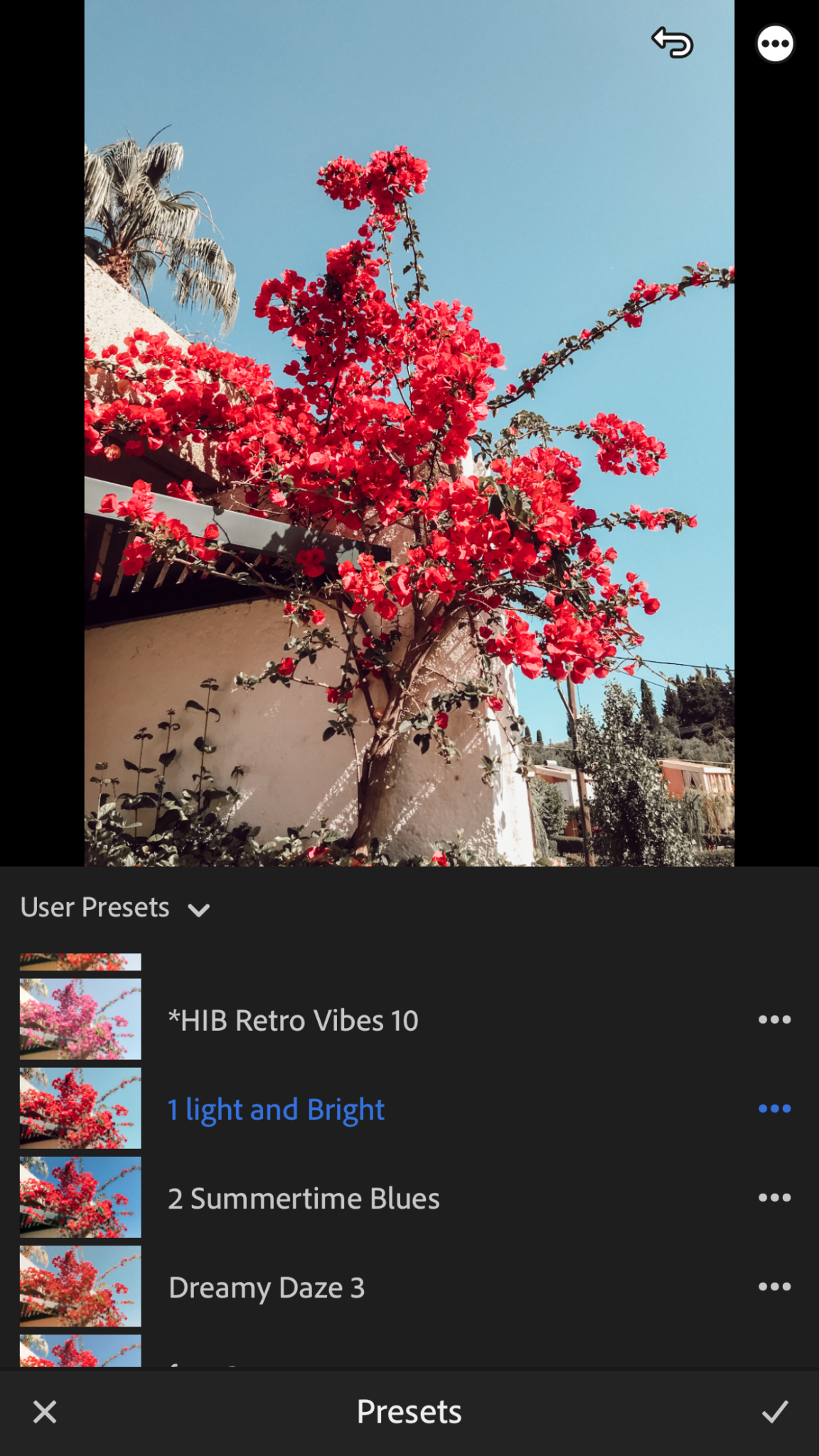Choose the Dreamy Daze 3 preset
819x1456 pixels.
[267, 1287]
